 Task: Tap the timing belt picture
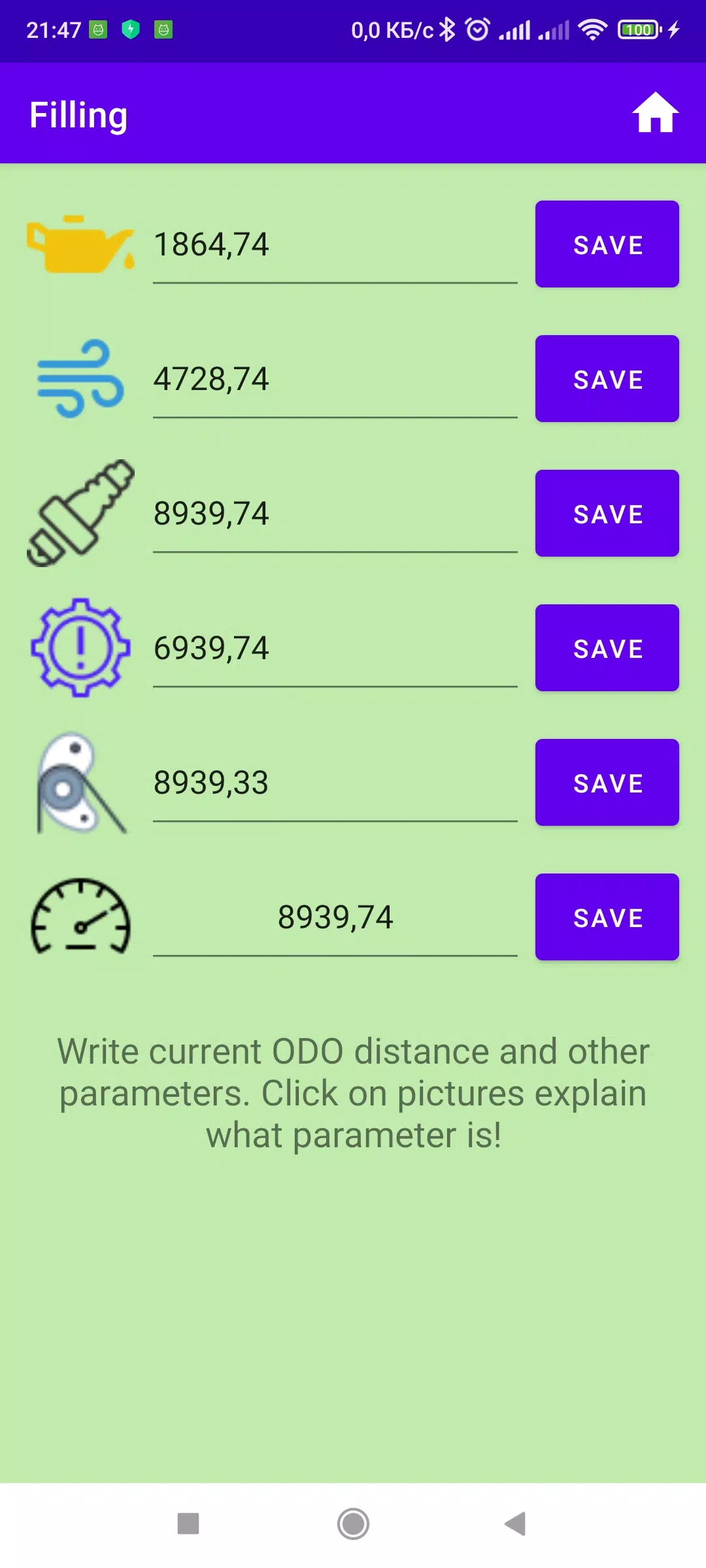pyautogui.click(x=81, y=782)
